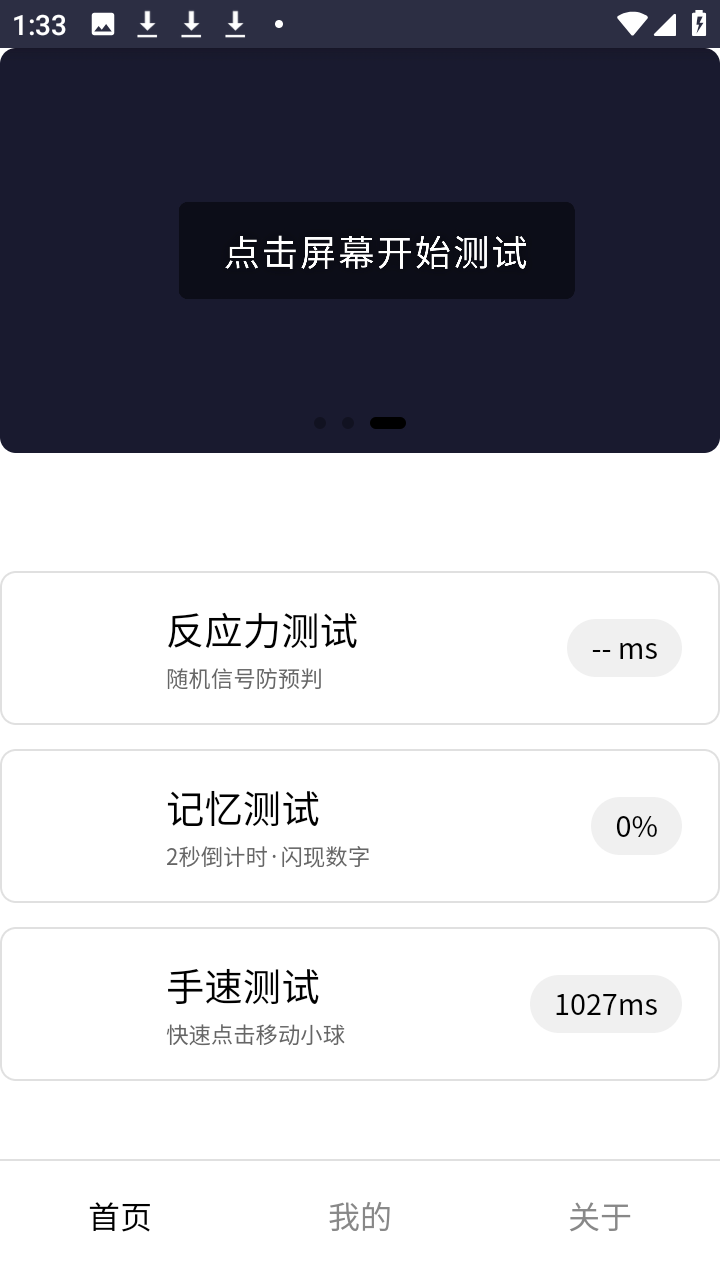Tap the third download notification icon
This screenshot has width=720, height=1280.
235,24
